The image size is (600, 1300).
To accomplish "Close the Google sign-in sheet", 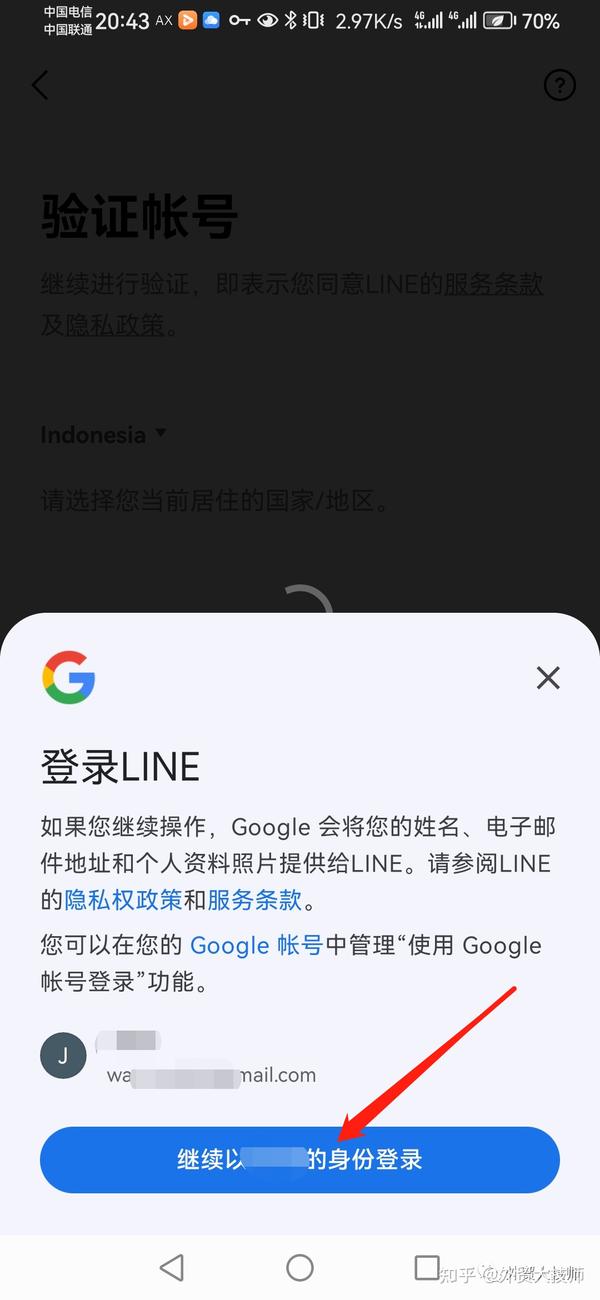I will tap(547, 678).
